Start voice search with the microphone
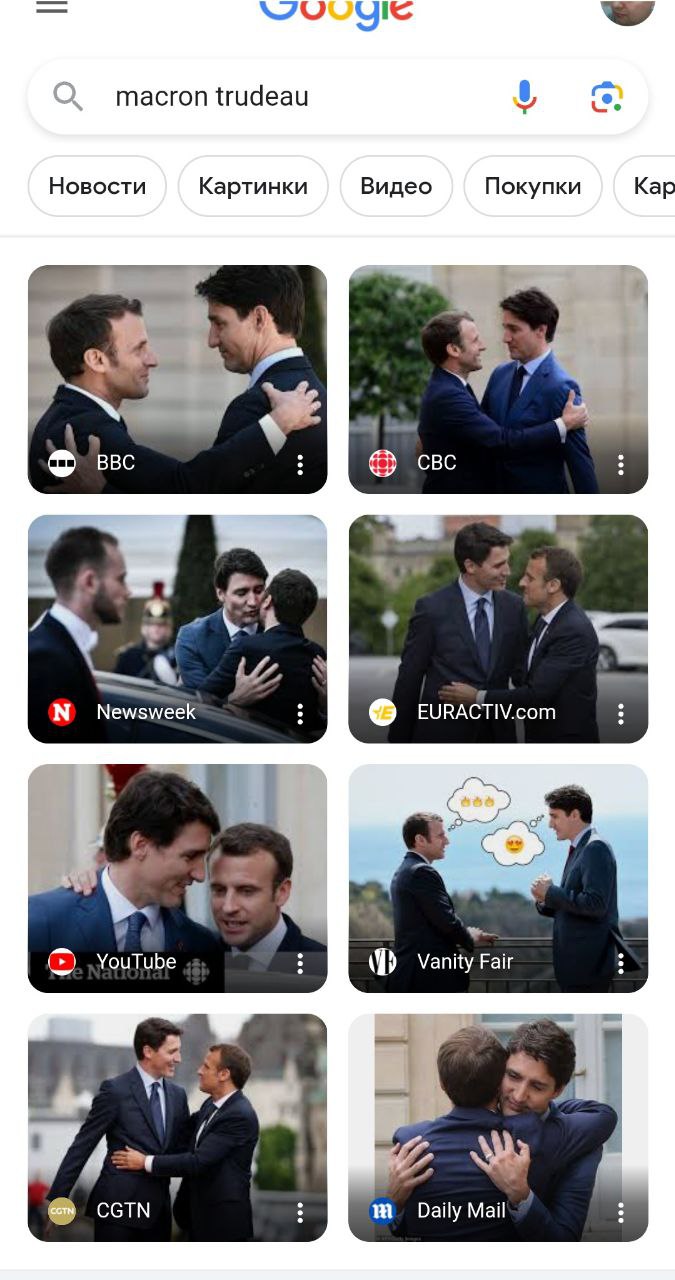This screenshot has width=675, height=1280. point(524,97)
